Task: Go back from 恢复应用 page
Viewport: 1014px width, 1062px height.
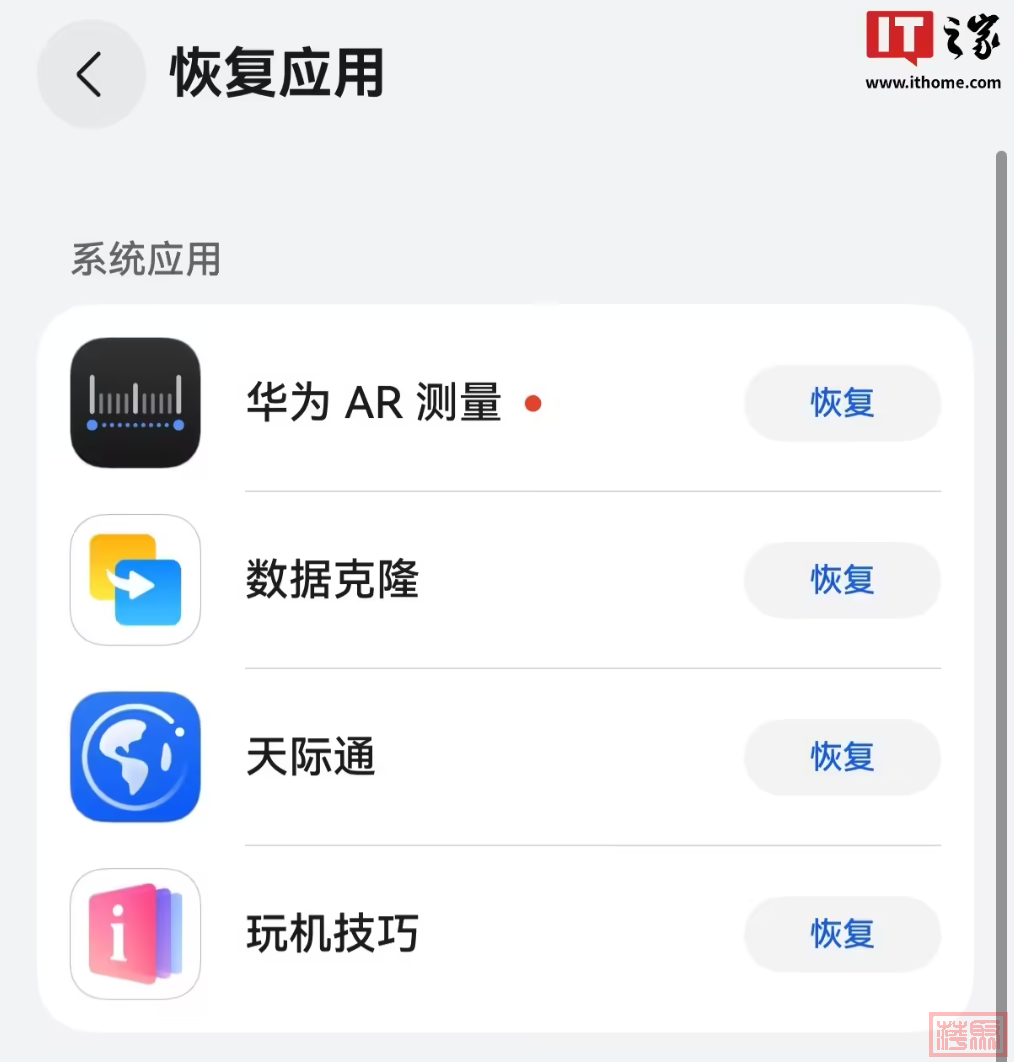Action: click(90, 74)
